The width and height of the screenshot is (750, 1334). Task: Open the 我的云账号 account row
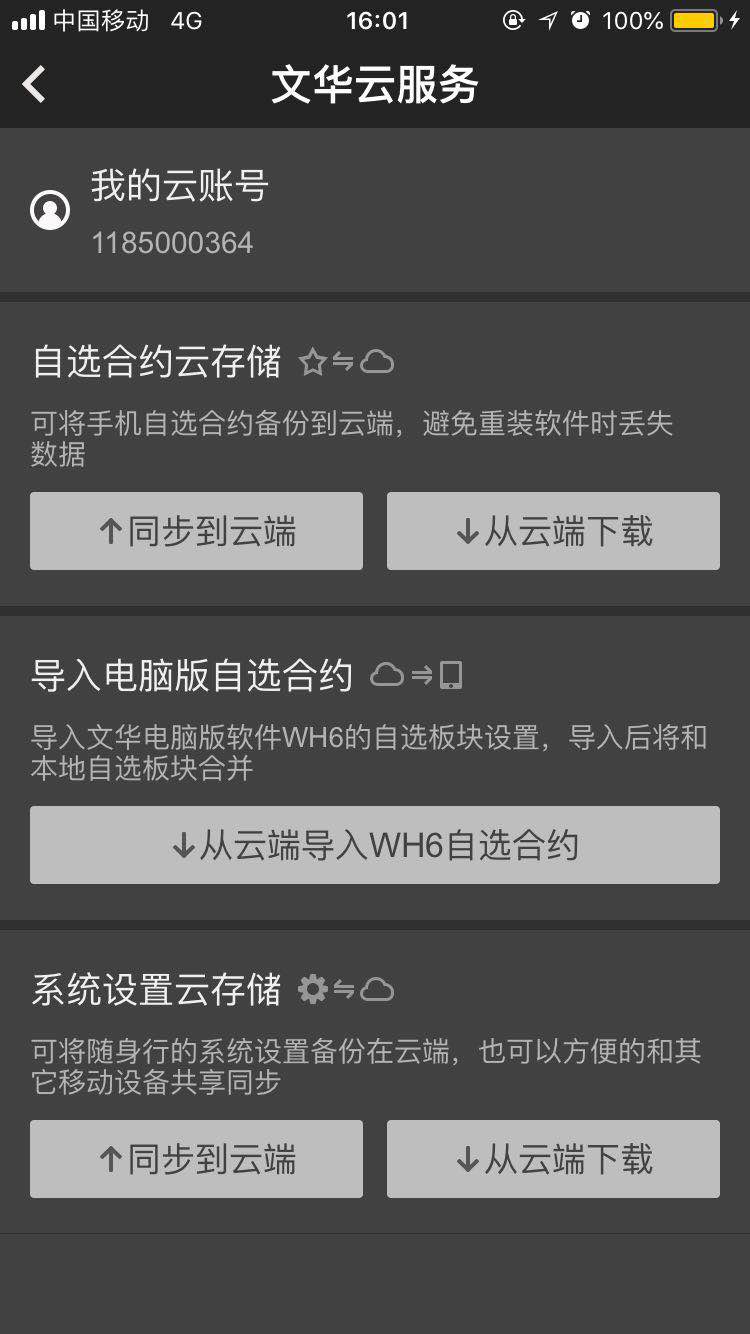375,210
